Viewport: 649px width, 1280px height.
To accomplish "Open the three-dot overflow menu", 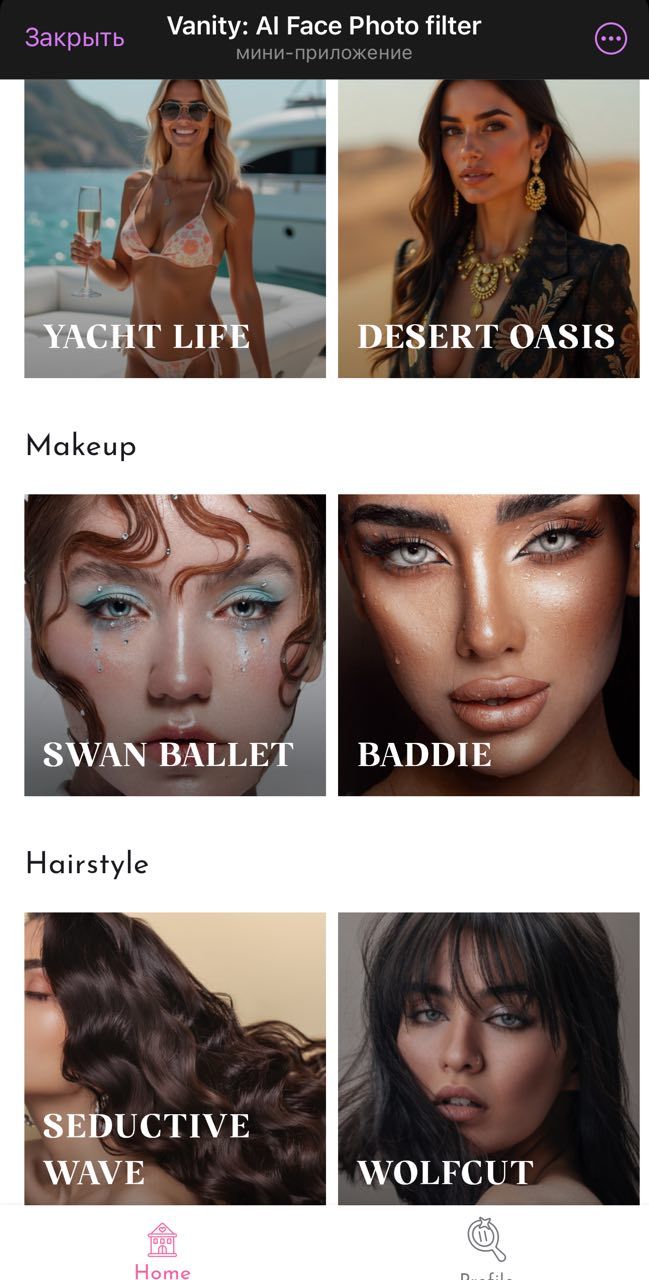I will point(610,39).
